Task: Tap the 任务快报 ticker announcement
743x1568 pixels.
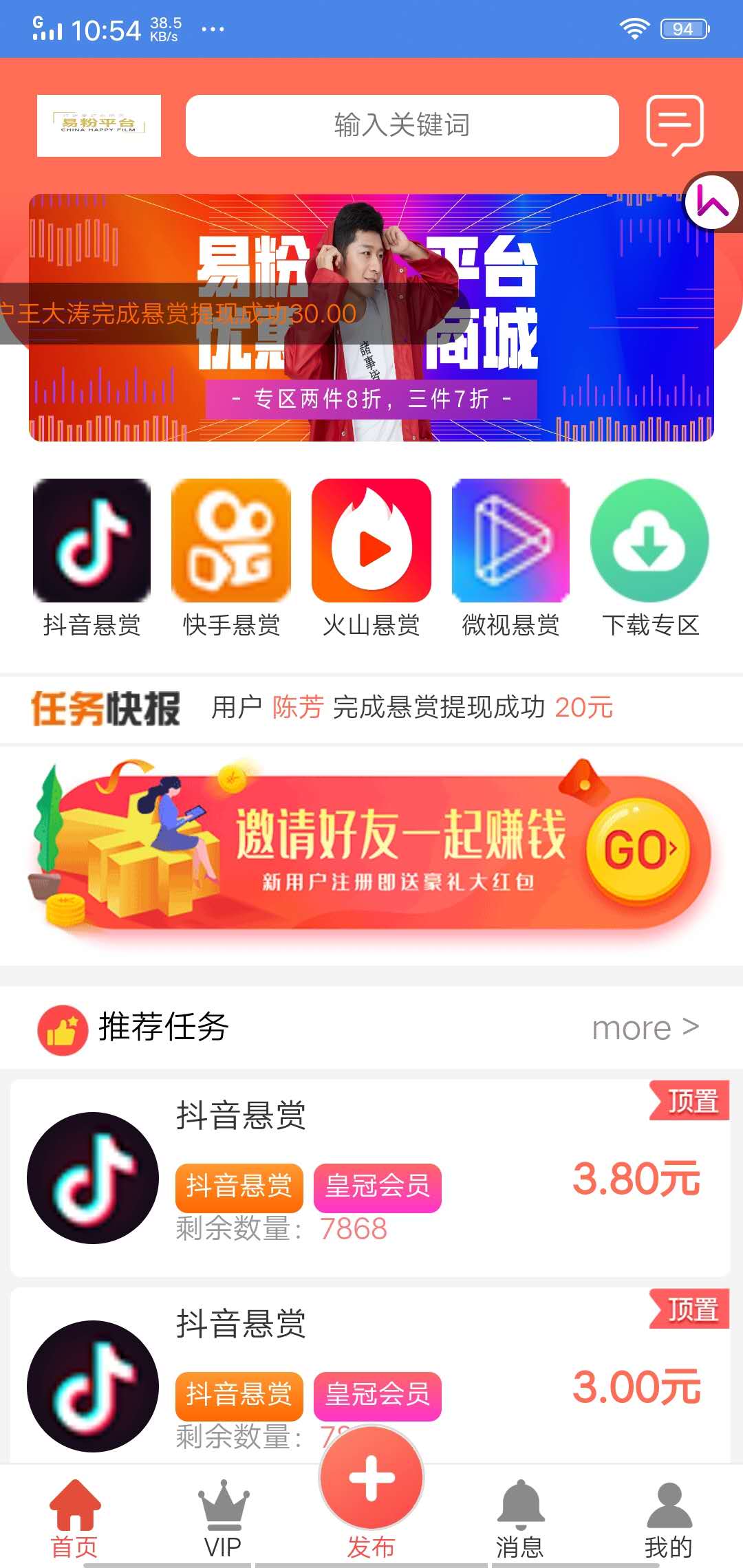Action: [x=371, y=708]
